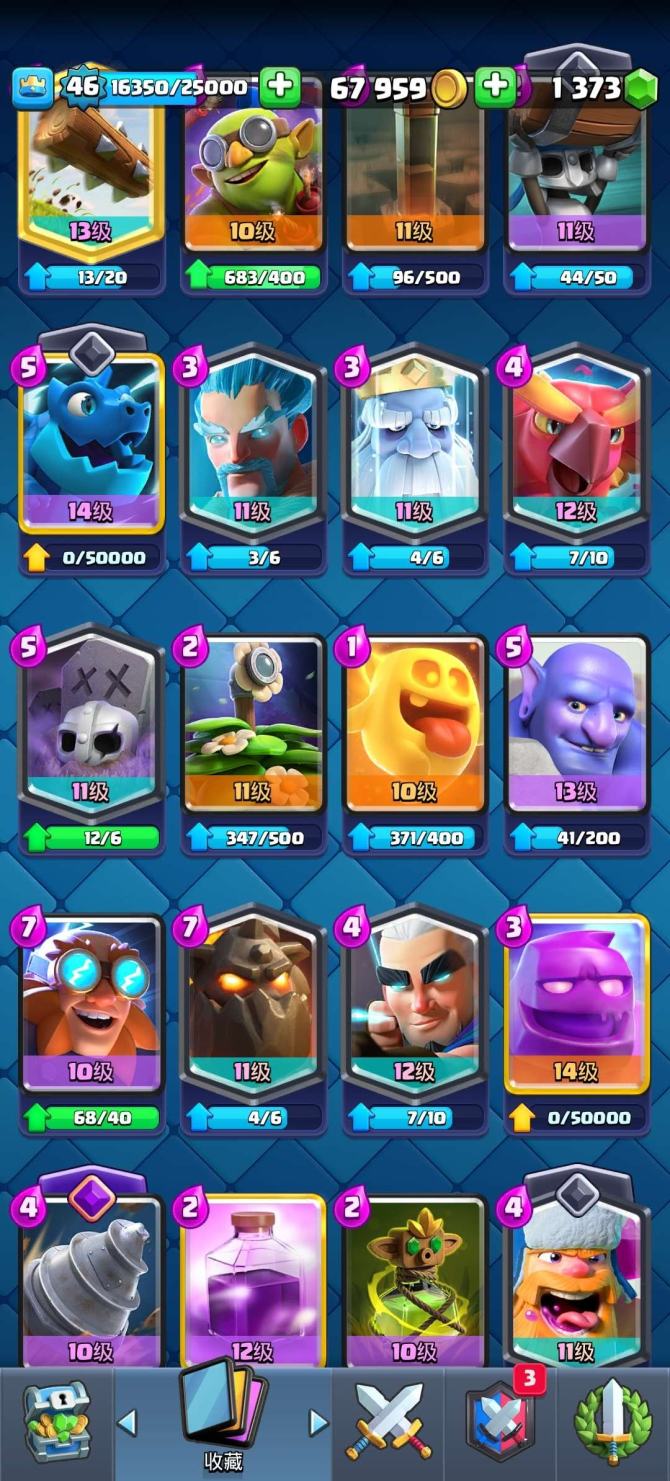
Task: Open the clan shield tab with 3 badge
Action: (x=500, y=1423)
